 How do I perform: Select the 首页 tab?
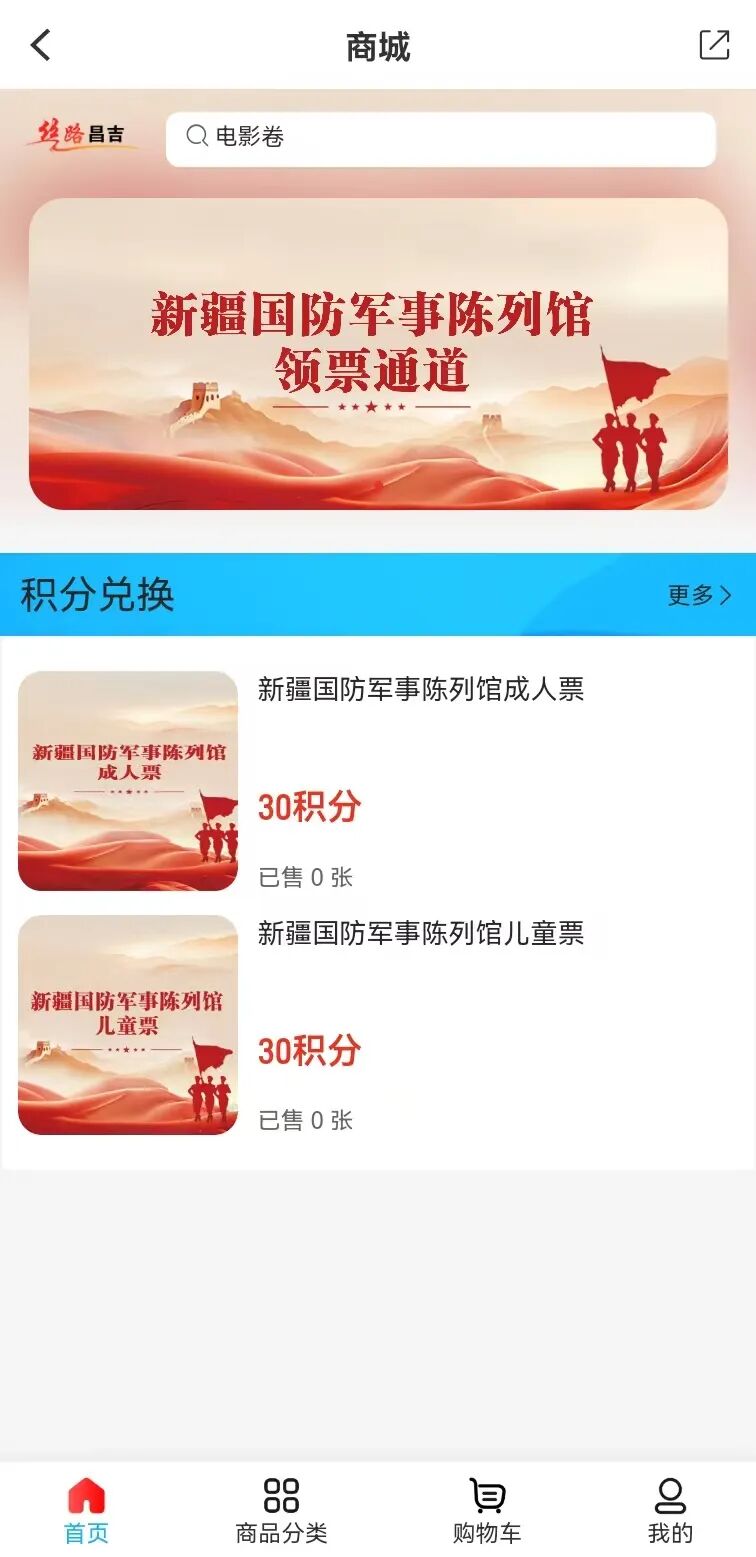tap(86, 1510)
